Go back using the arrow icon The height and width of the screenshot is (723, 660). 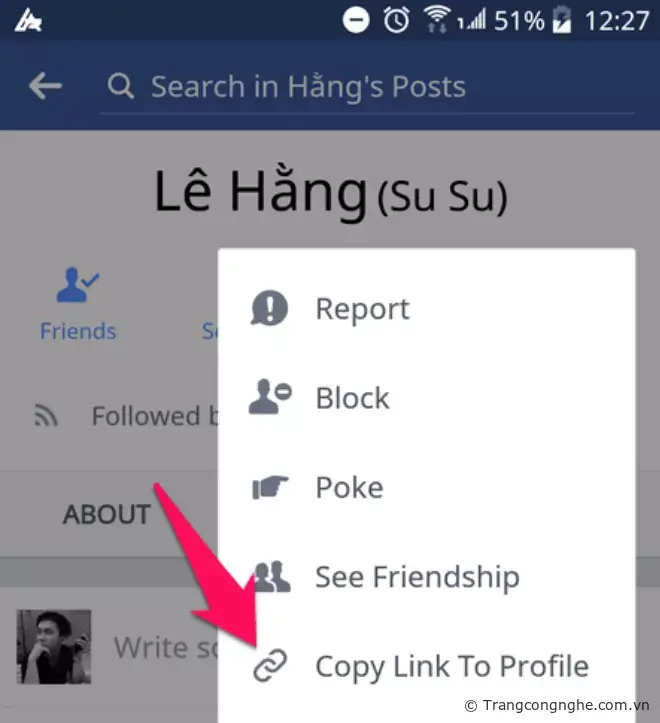point(45,87)
